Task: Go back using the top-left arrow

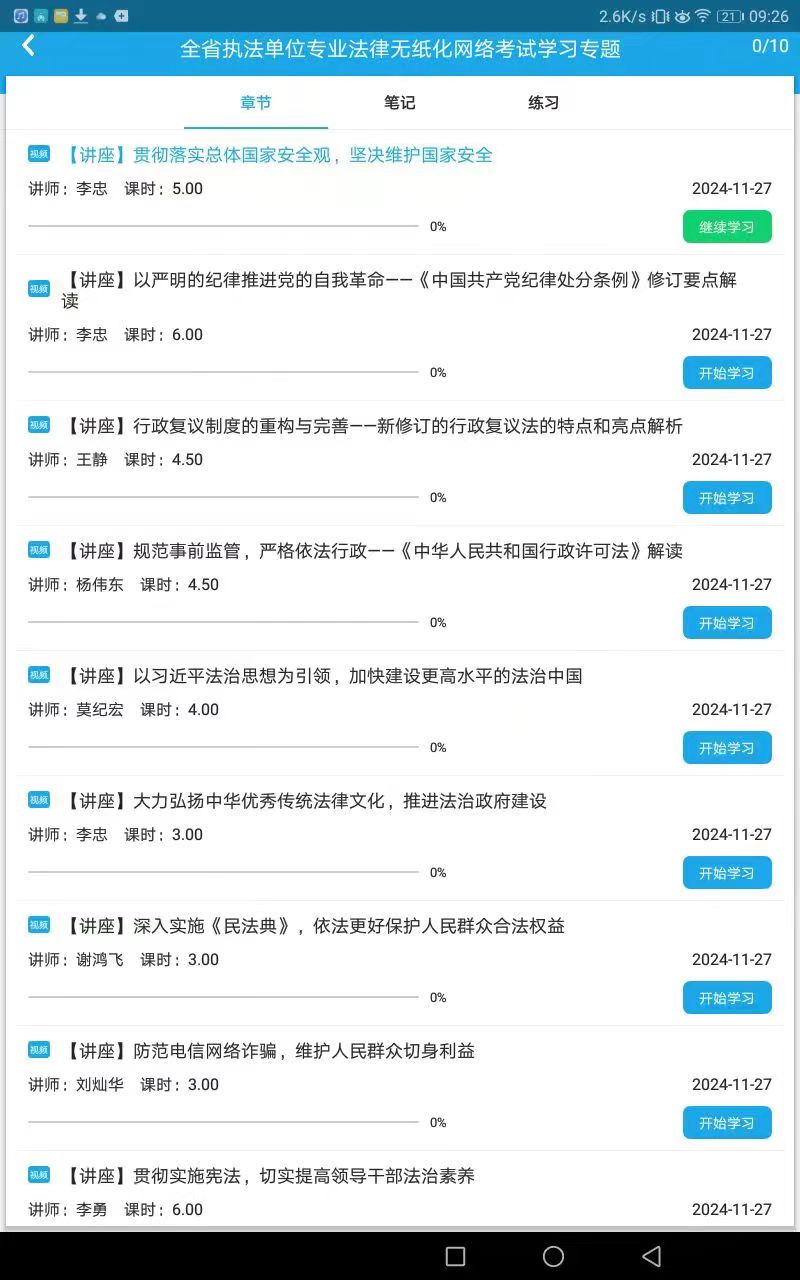Action: [29, 46]
